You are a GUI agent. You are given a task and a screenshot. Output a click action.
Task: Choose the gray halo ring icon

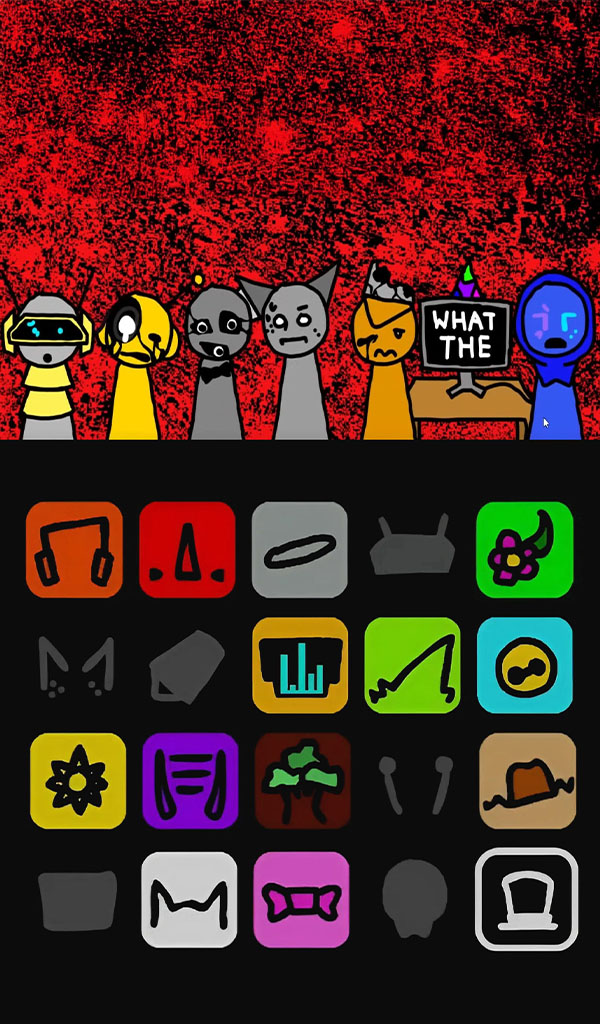(x=300, y=550)
